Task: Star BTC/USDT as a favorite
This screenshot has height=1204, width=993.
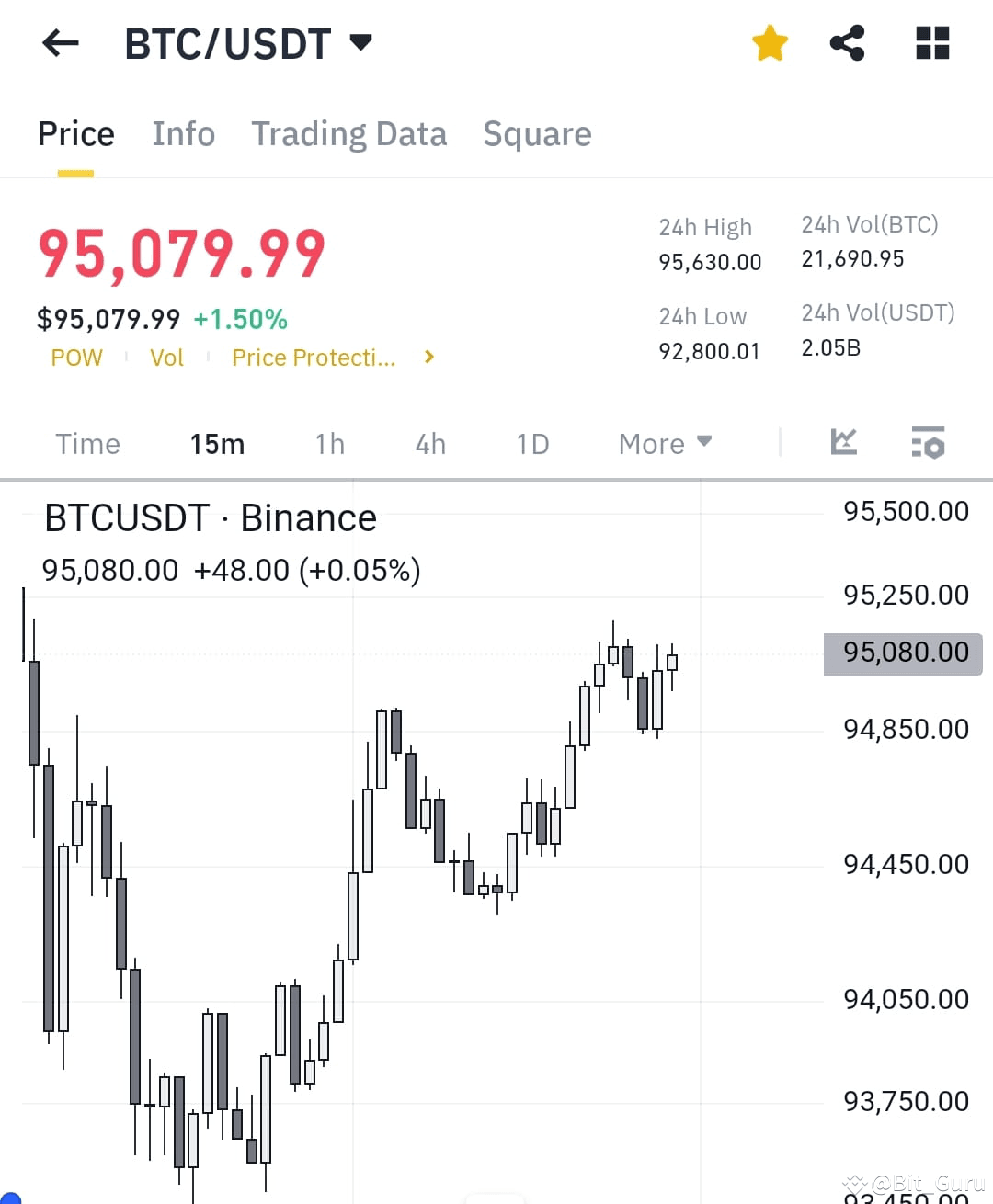Action: [x=769, y=42]
